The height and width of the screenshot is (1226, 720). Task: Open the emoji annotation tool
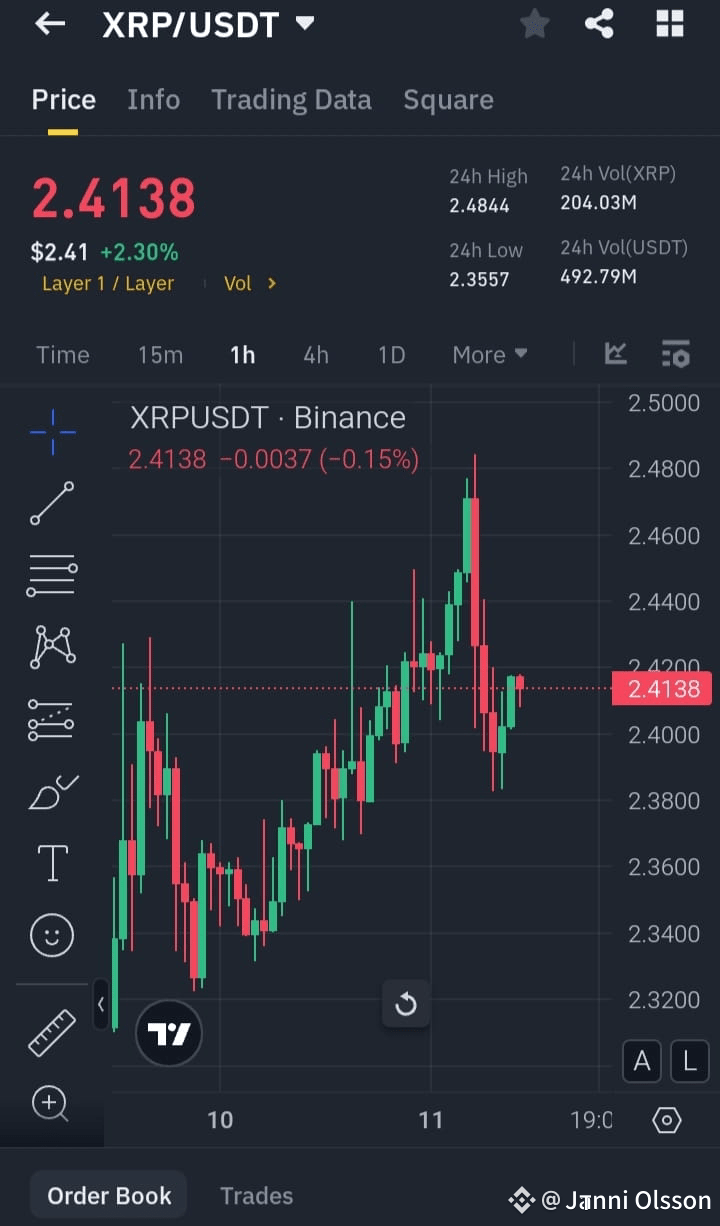51,935
